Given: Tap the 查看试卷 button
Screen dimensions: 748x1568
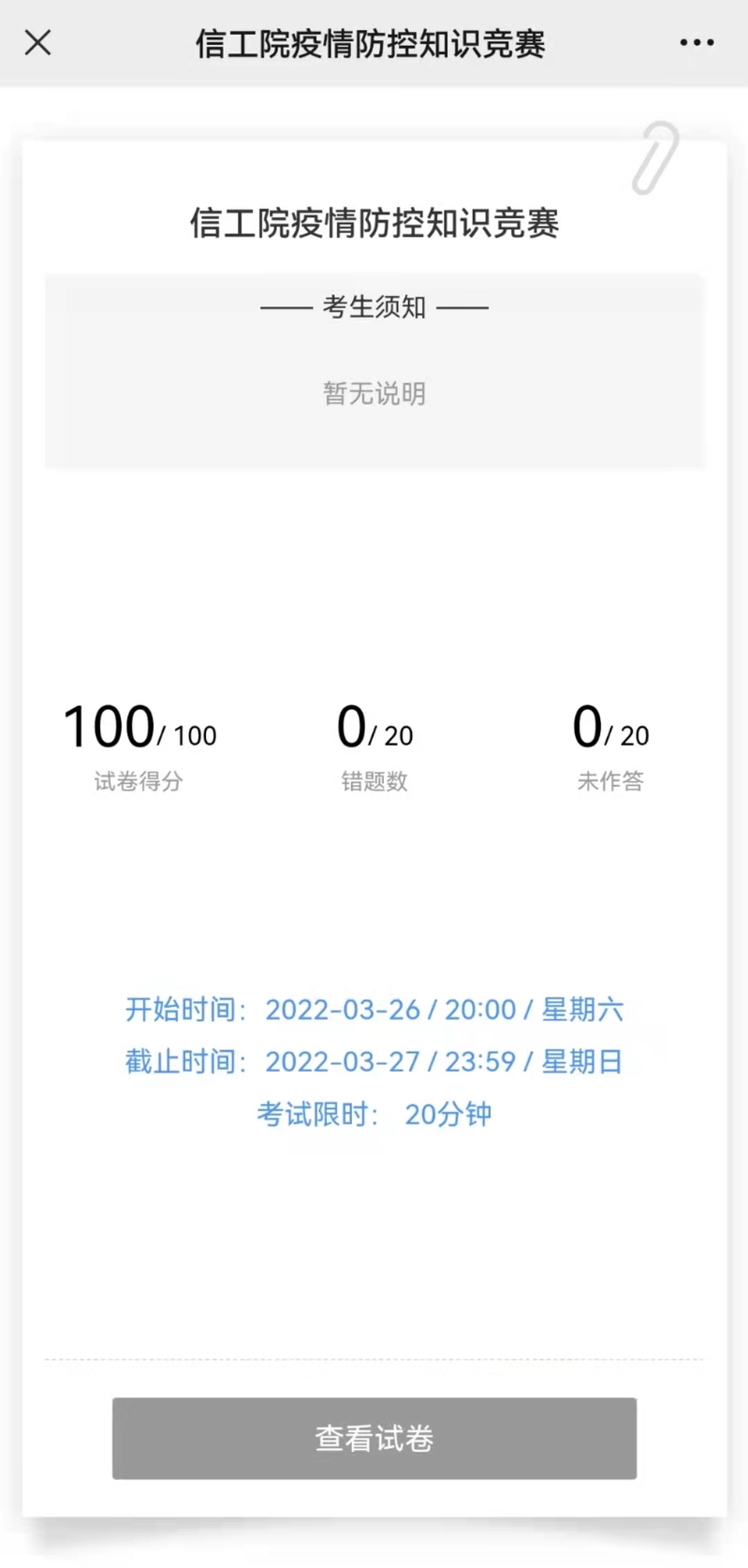Looking at the screenshot, I should (374, 1438).
